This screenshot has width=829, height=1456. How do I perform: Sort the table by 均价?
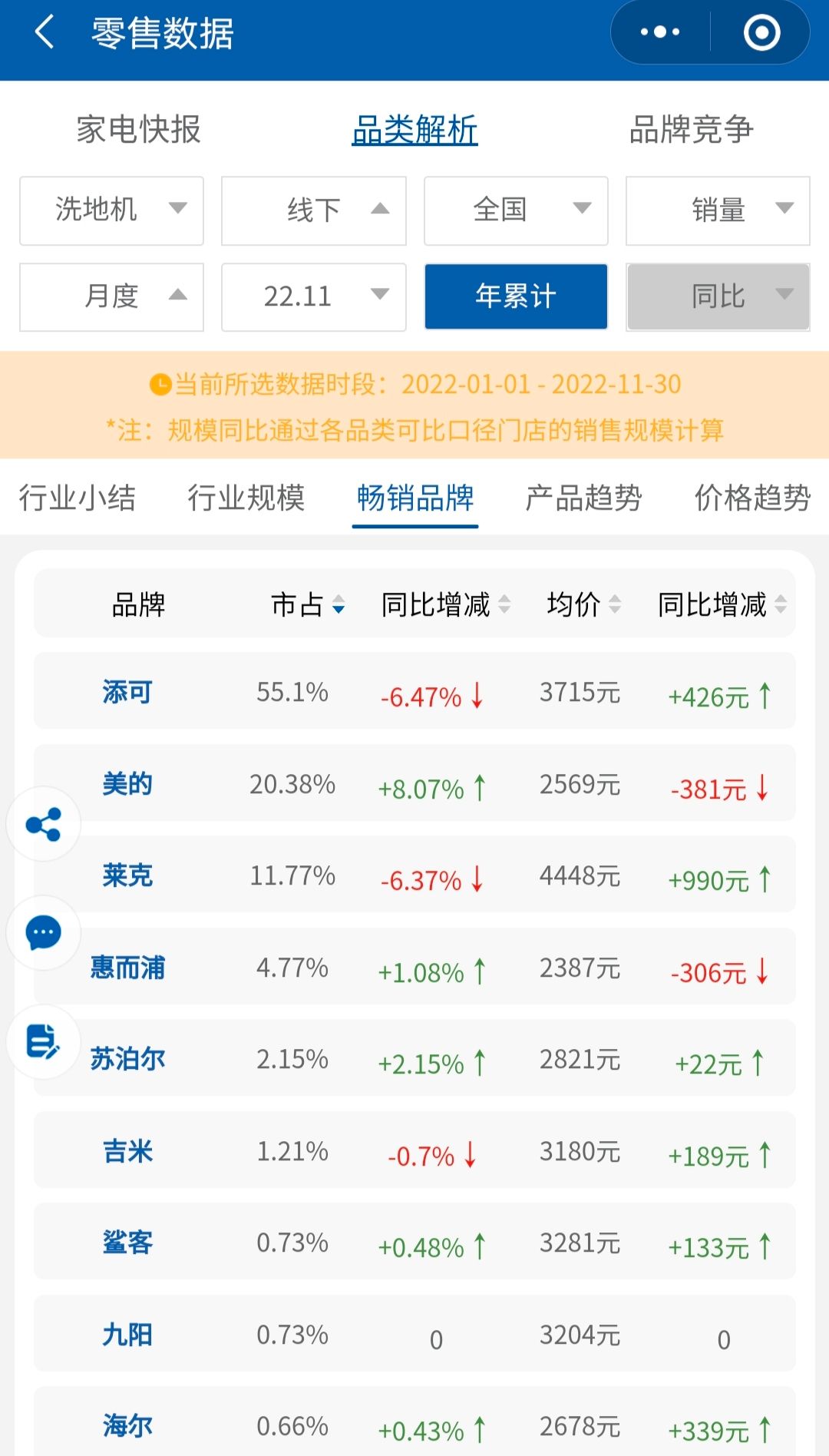click(583, 605)
